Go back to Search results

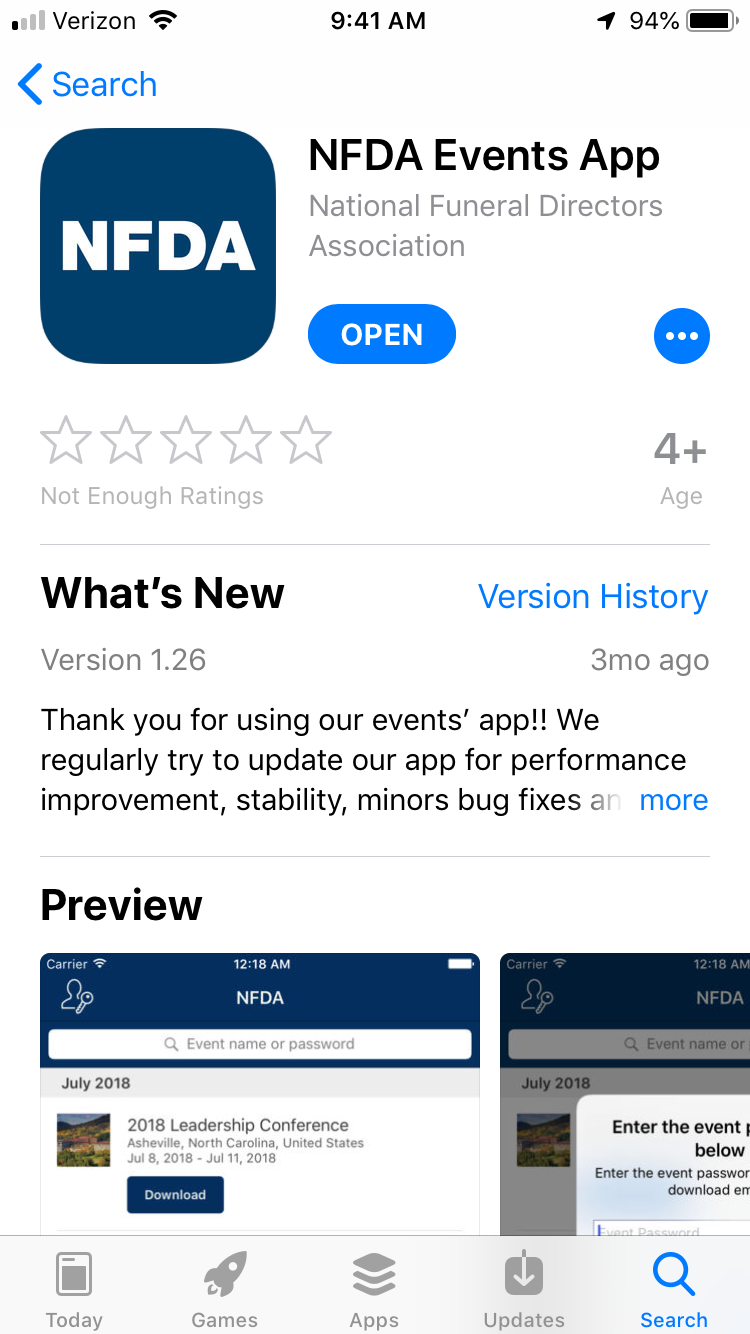coord(88,85)
